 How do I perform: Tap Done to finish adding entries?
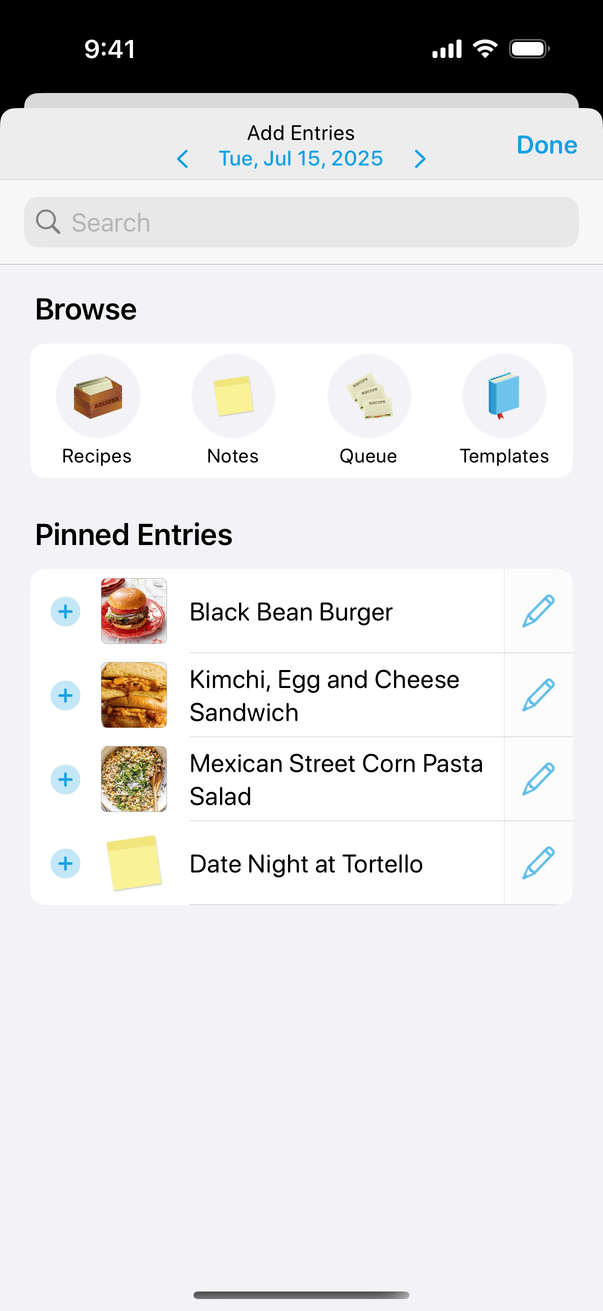[x=547, y=145]
